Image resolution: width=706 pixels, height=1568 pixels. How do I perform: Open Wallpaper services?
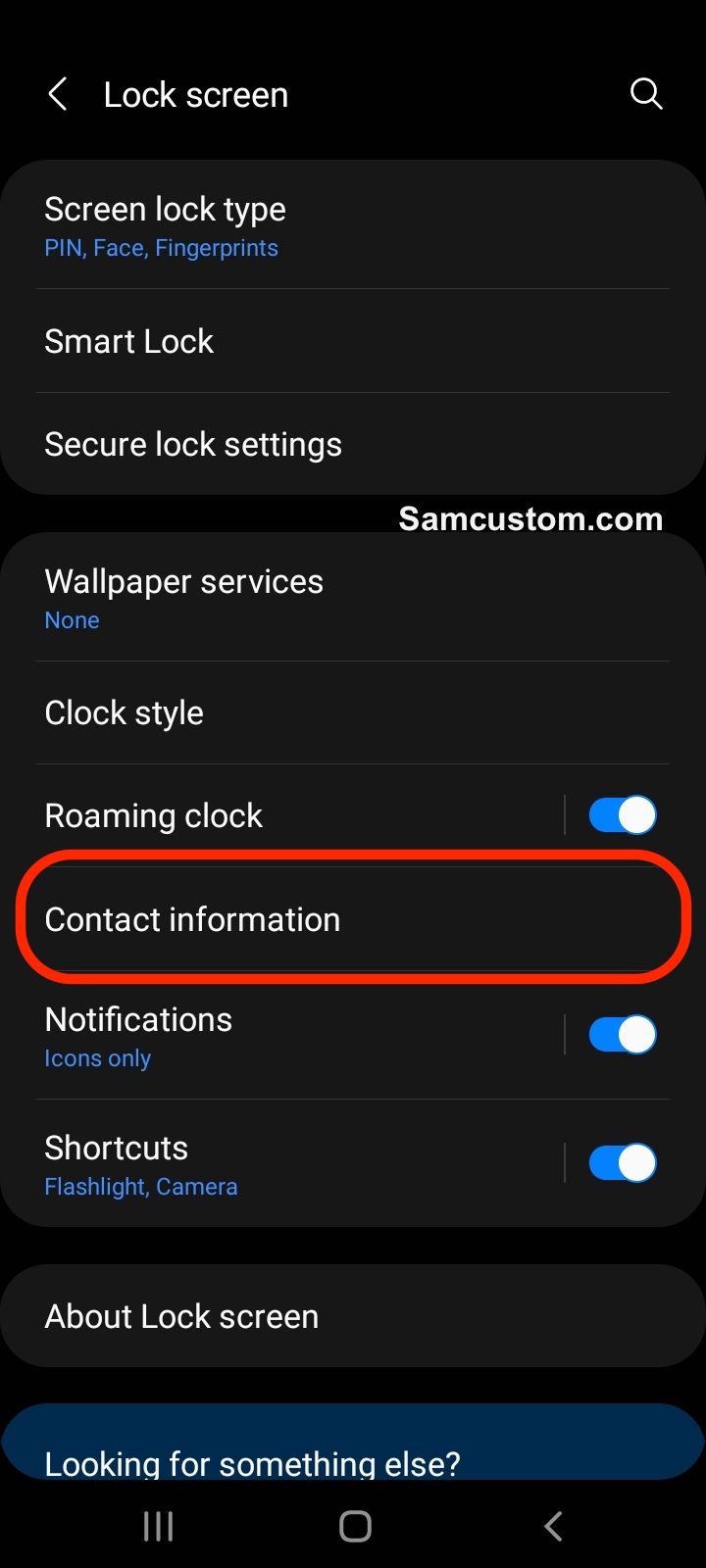coord(353,599)
